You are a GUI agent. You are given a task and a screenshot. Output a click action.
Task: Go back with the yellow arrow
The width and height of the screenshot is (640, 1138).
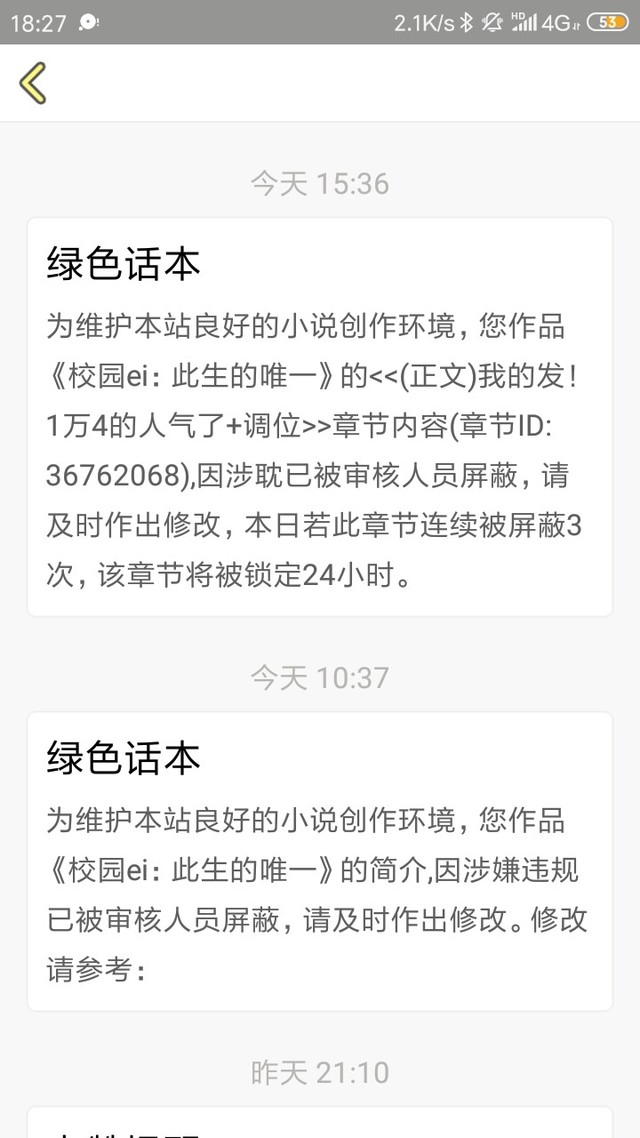click(x=33, y=83)
